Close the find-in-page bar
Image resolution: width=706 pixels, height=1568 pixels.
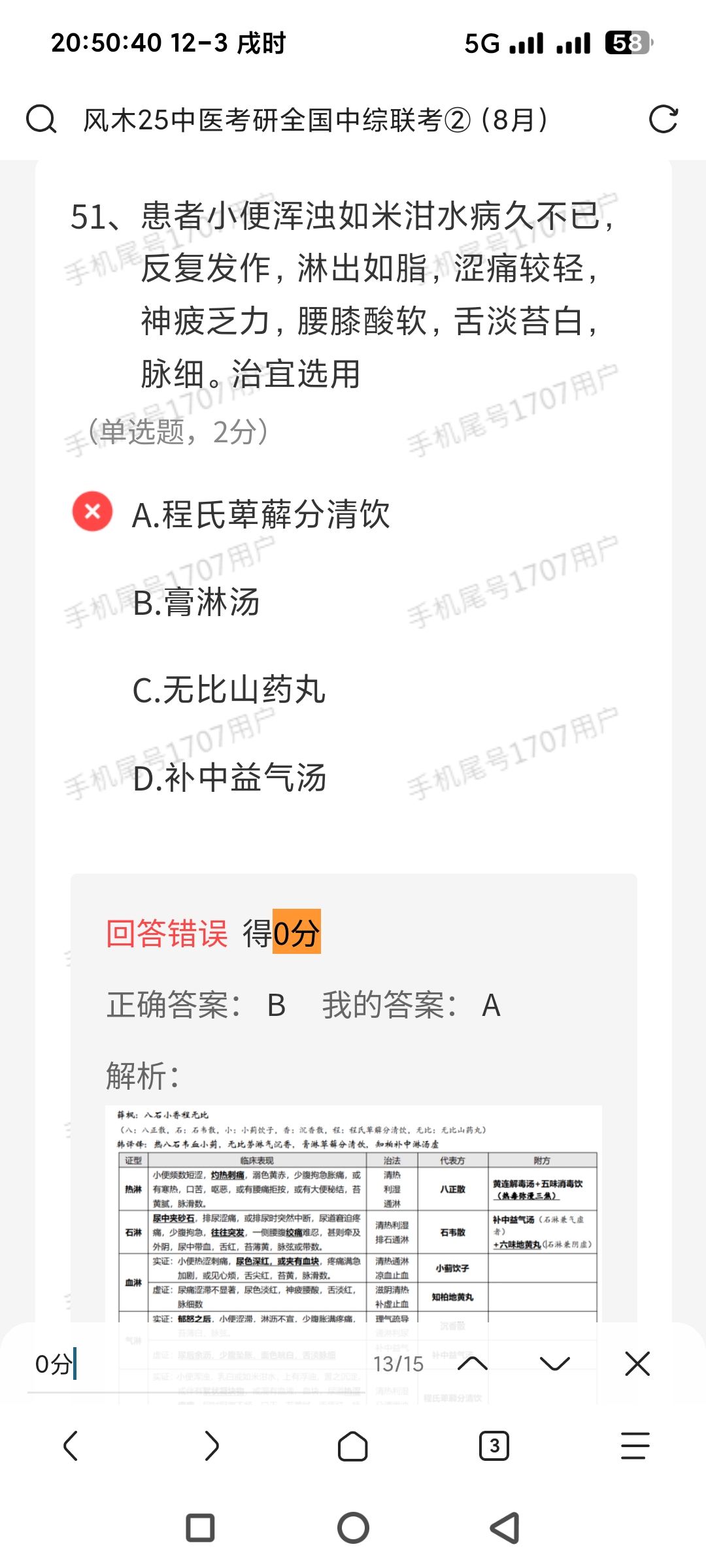tap(637, 1364)
